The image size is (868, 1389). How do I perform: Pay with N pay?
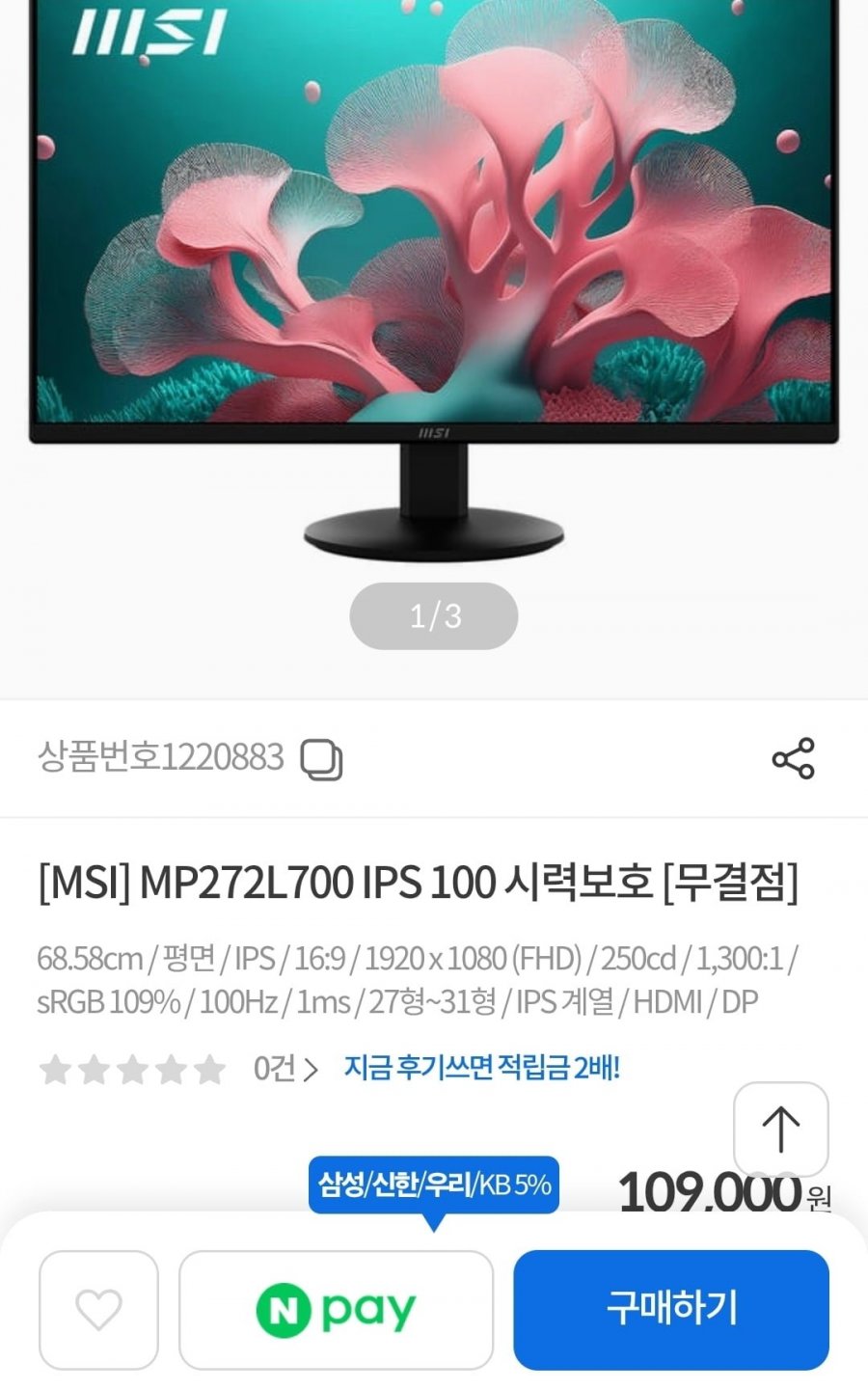[x=336, y=1309]
